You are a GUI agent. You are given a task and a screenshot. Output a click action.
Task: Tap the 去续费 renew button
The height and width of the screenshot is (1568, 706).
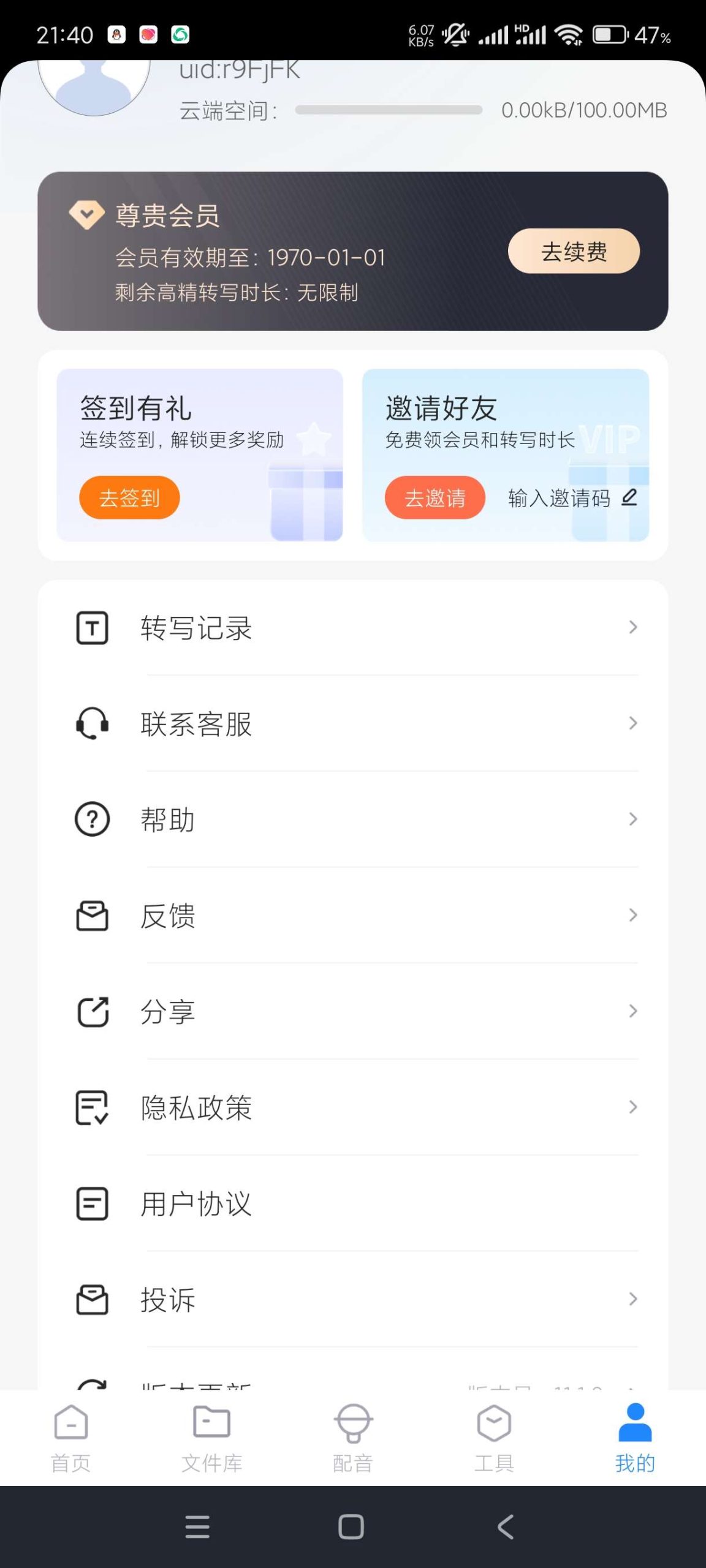(573, 251)
